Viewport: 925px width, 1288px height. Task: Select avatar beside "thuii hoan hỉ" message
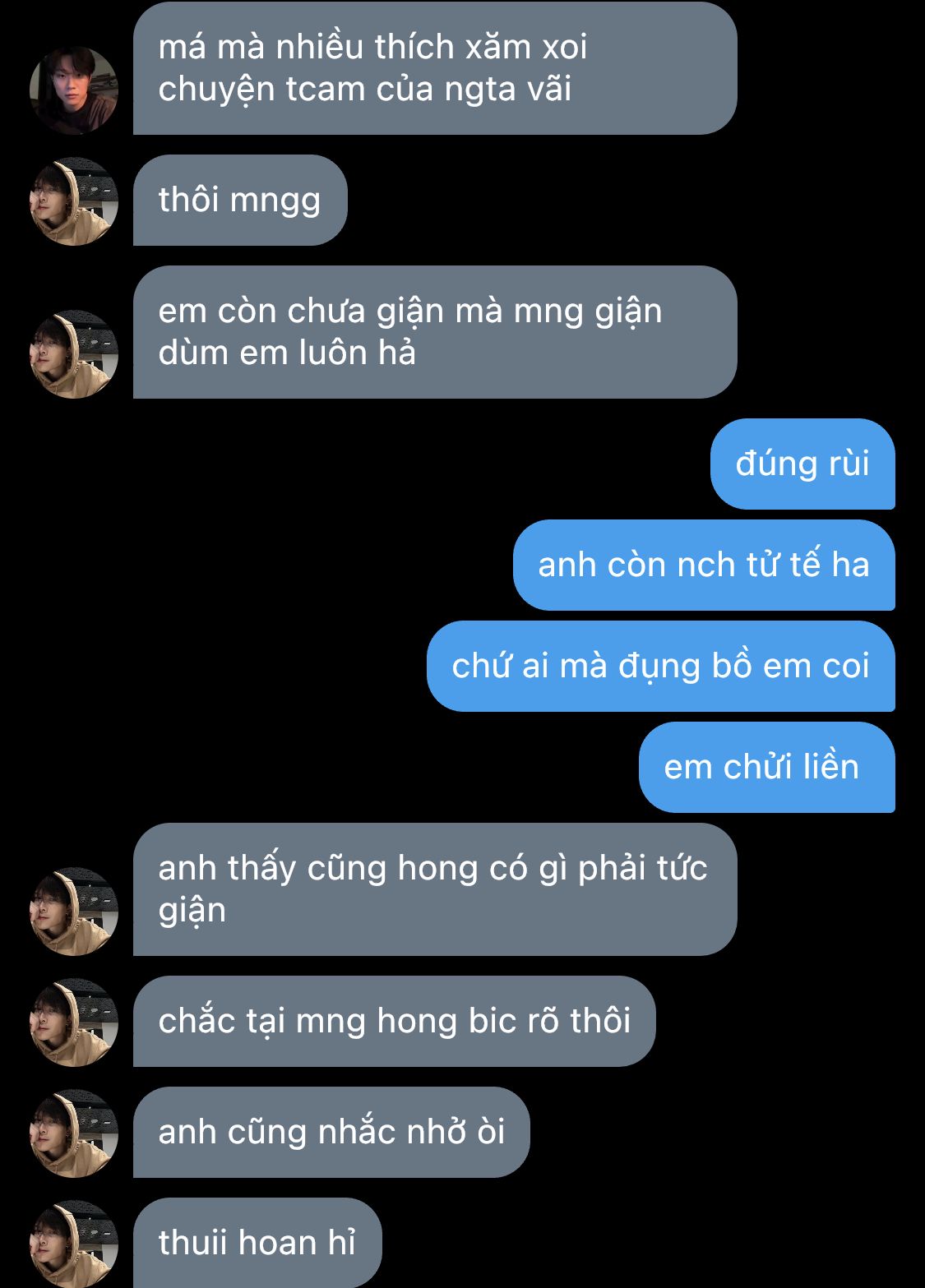(x=74, y=1243)
